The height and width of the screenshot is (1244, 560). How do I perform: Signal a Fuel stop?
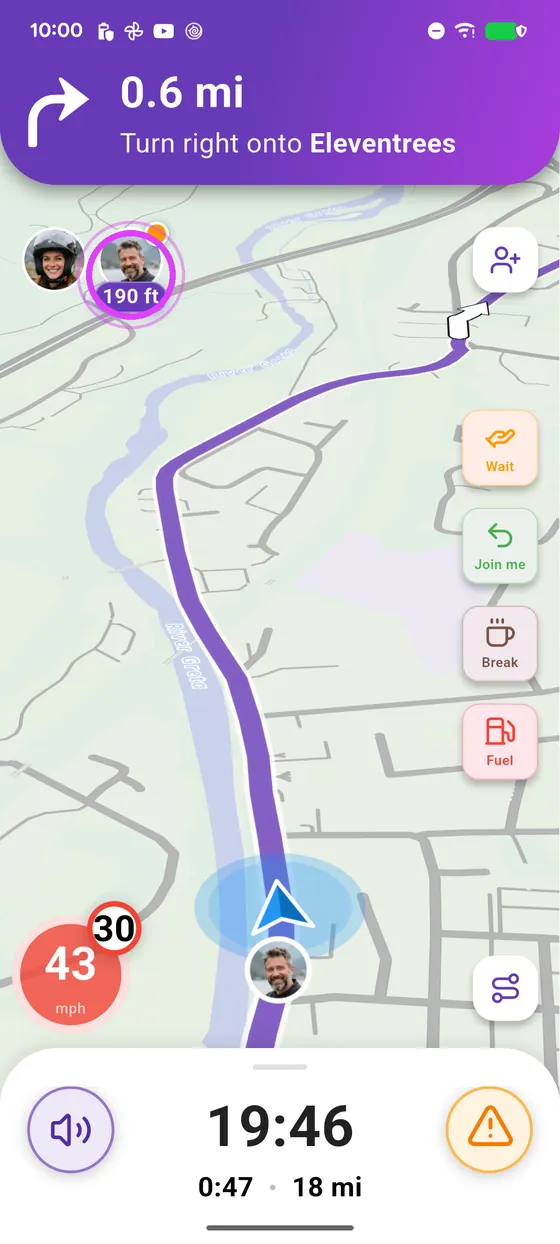[500, 742]
